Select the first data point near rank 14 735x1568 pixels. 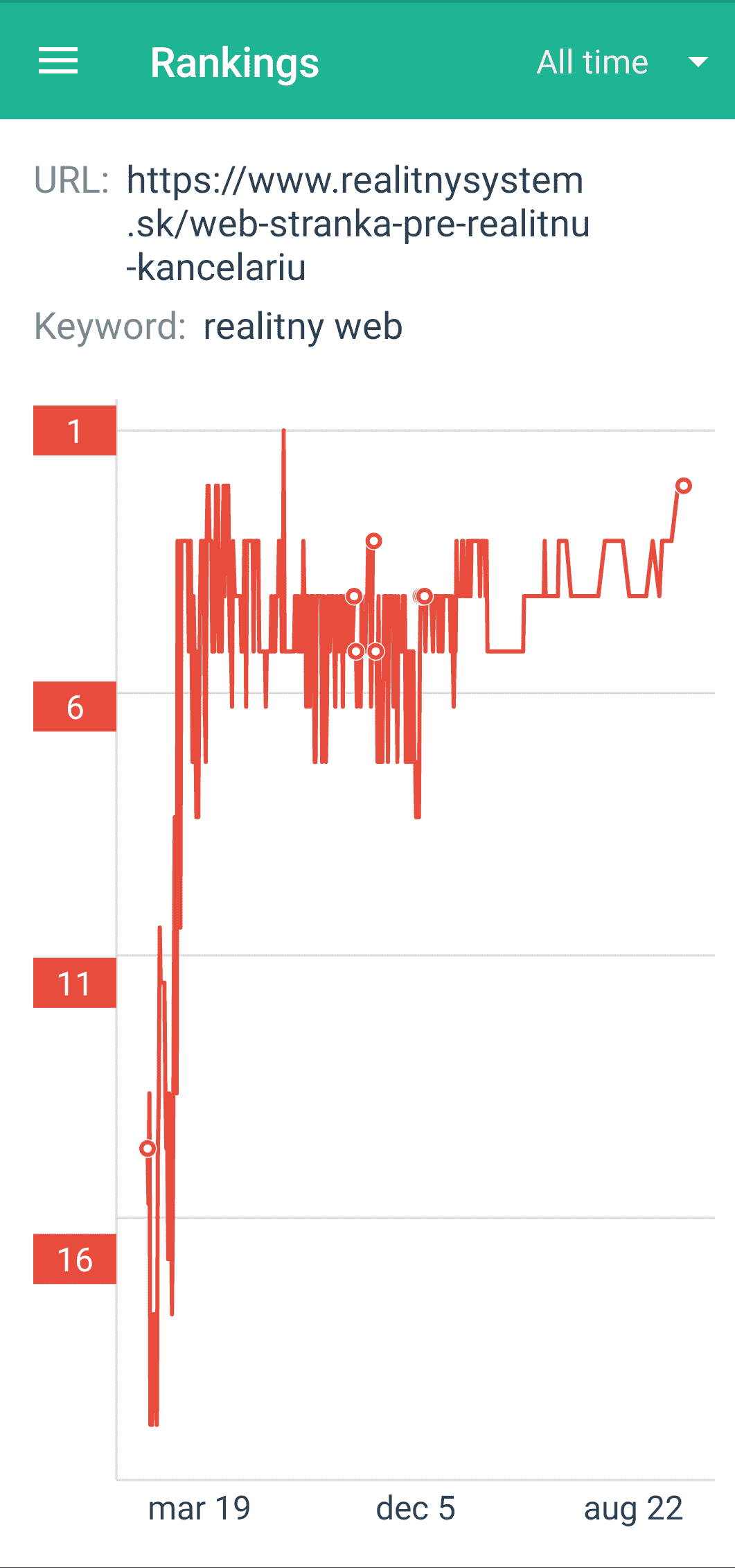pos(148,1149)
